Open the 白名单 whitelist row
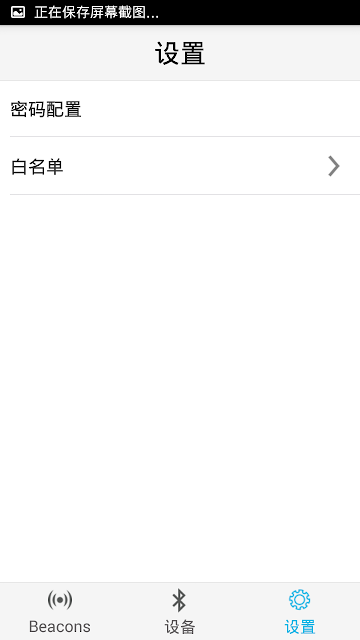 [180, 166]
